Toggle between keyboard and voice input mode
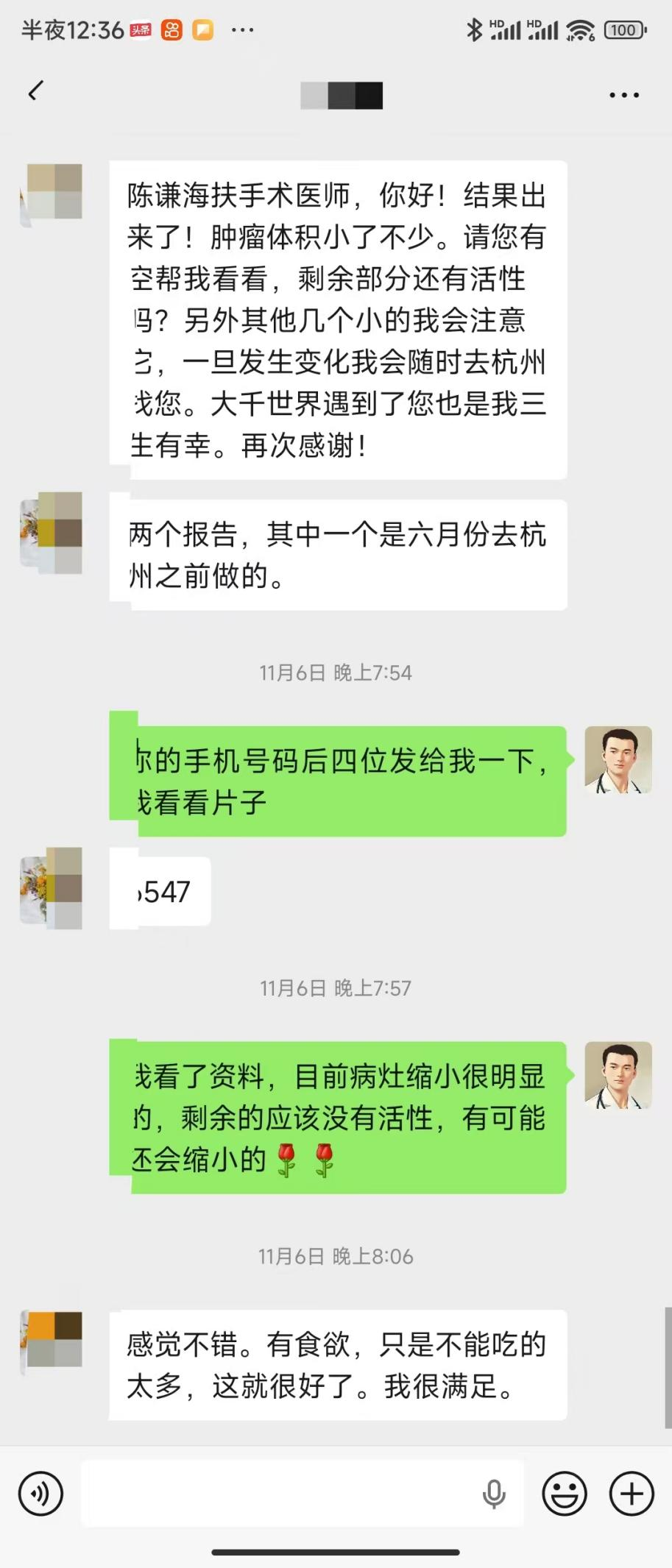This screenshot has height=1568, width=672. pyautogui.click(x=40, y=1494)
